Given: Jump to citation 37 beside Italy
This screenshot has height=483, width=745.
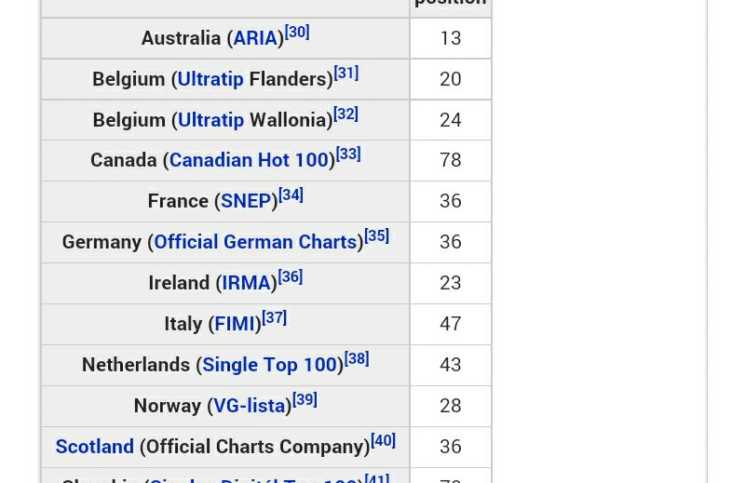Looking at the screenshot, I should [274, 318].
